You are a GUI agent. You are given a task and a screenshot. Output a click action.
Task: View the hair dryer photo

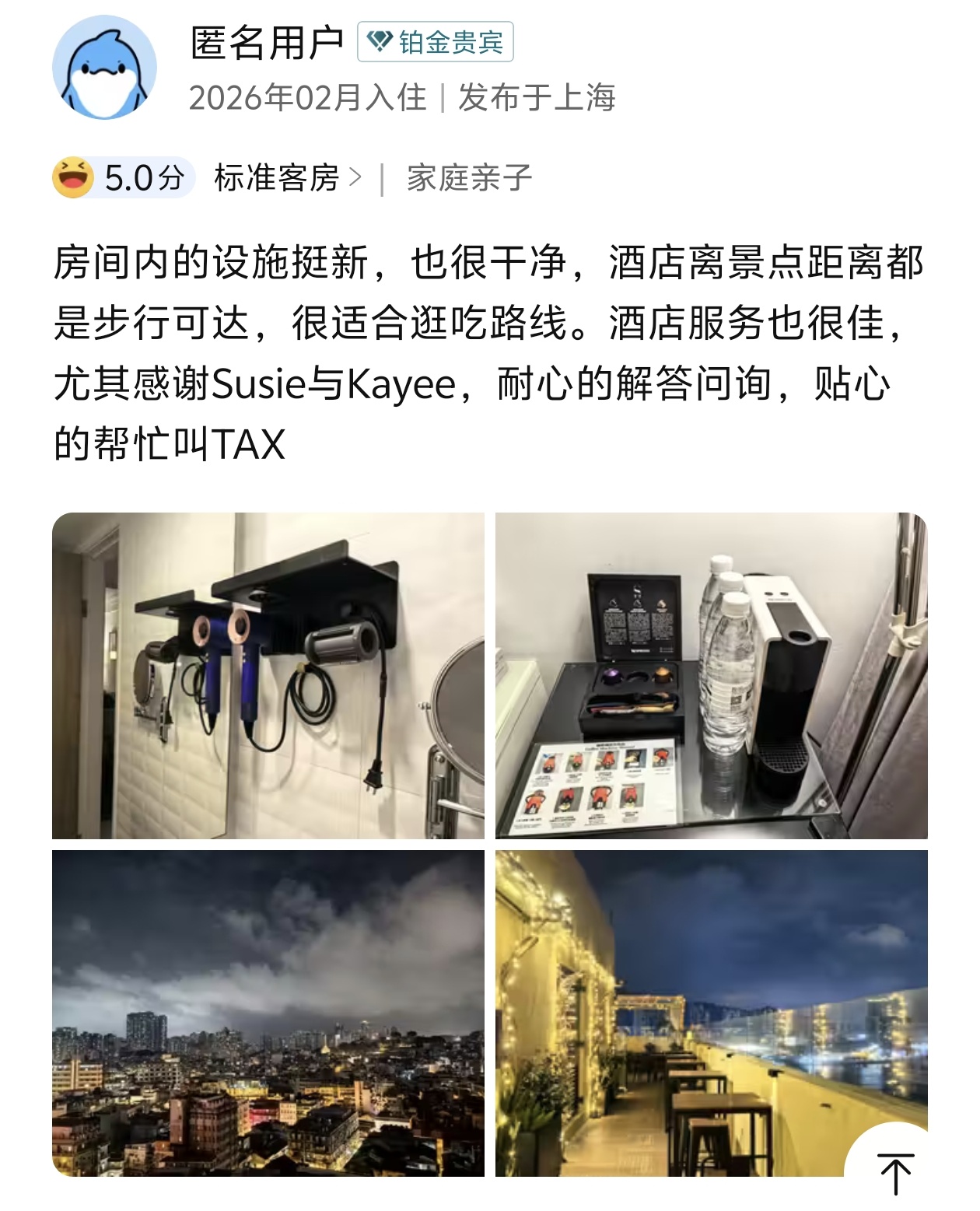268,675
